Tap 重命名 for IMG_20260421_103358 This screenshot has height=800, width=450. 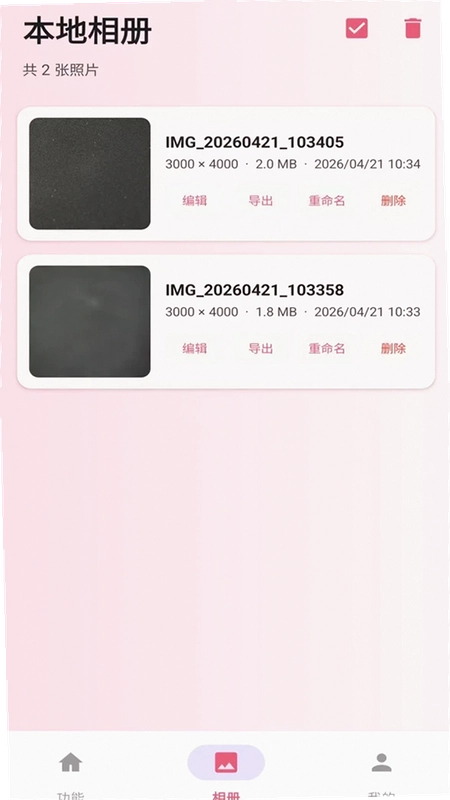327,348
